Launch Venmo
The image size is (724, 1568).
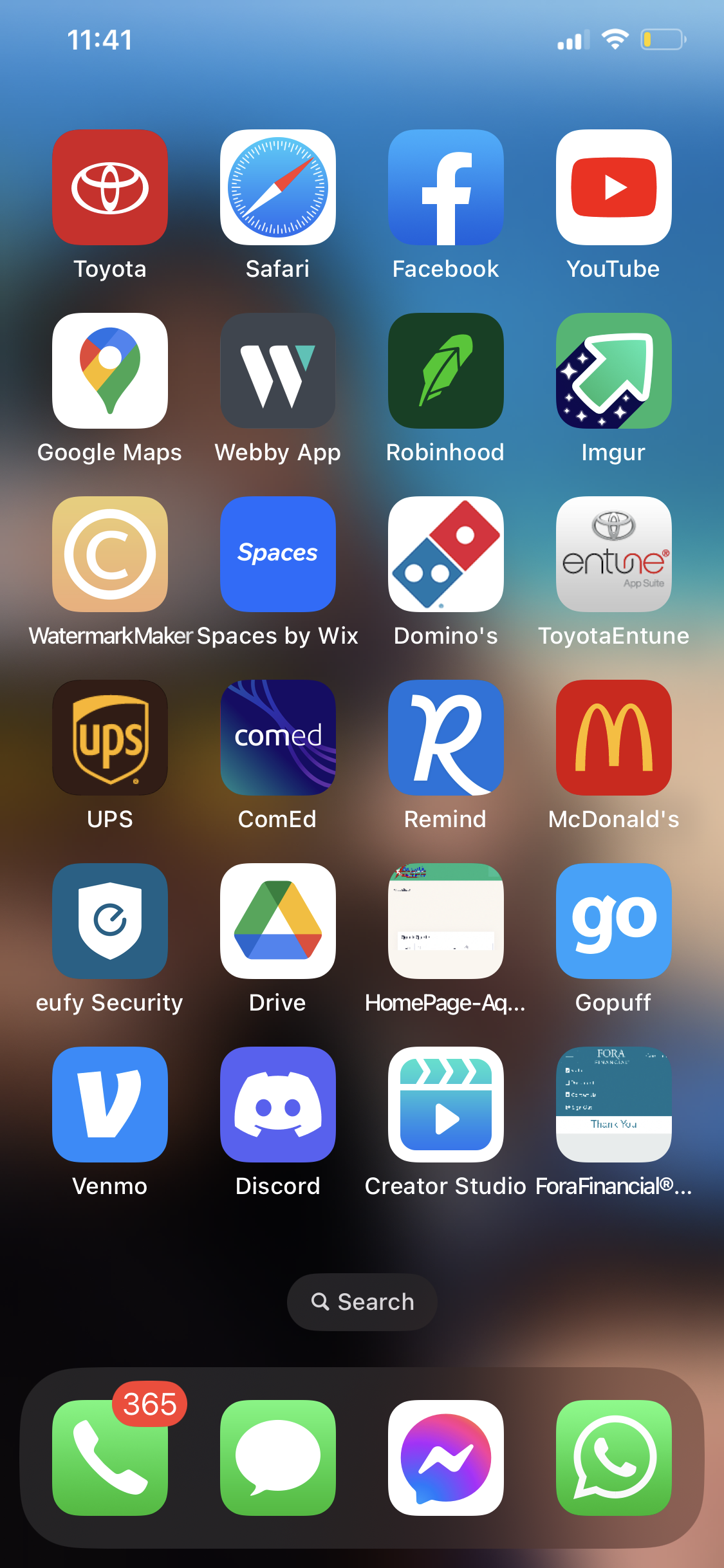click(110, 1105)
